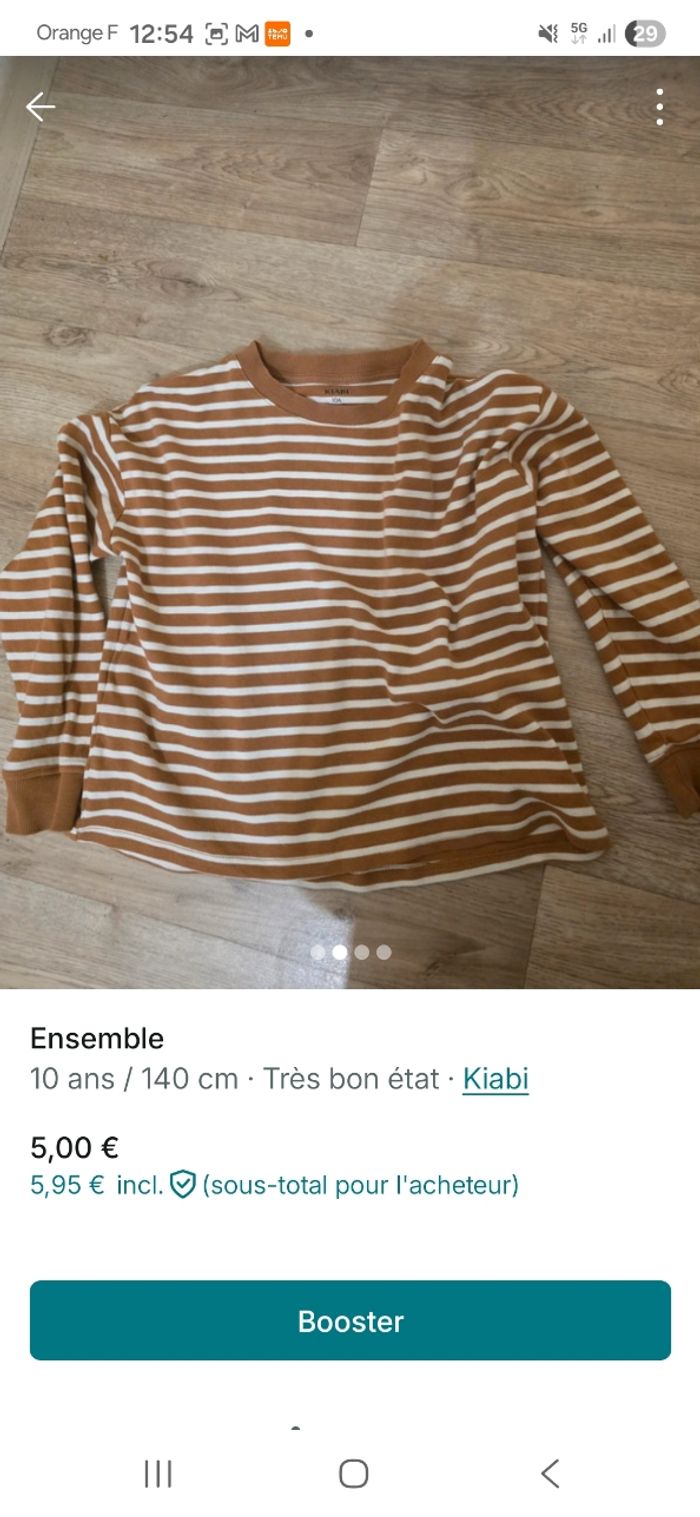Viewport: 700px width, 1517px height.
Task: Go back using the top-left arrow
Action: [x=40, y=107]
